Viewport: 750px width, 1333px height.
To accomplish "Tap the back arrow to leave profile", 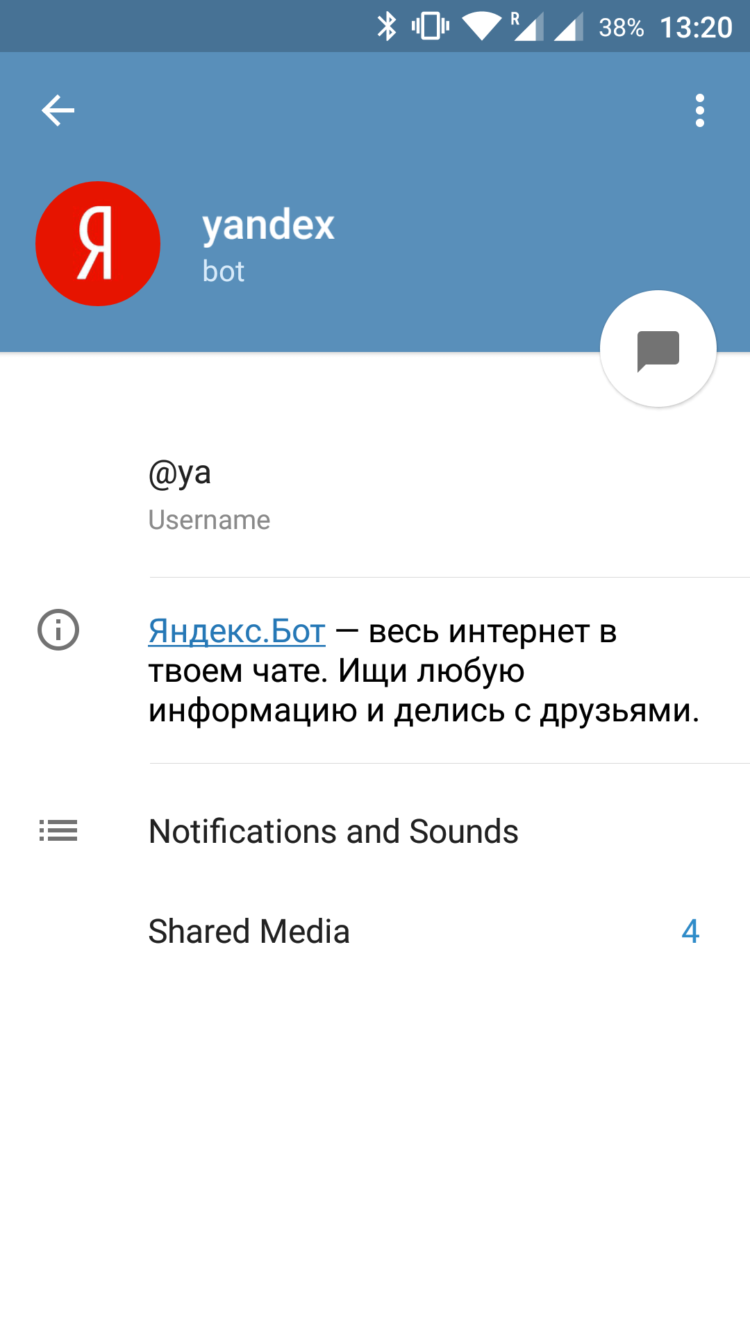I will [57, 110].
